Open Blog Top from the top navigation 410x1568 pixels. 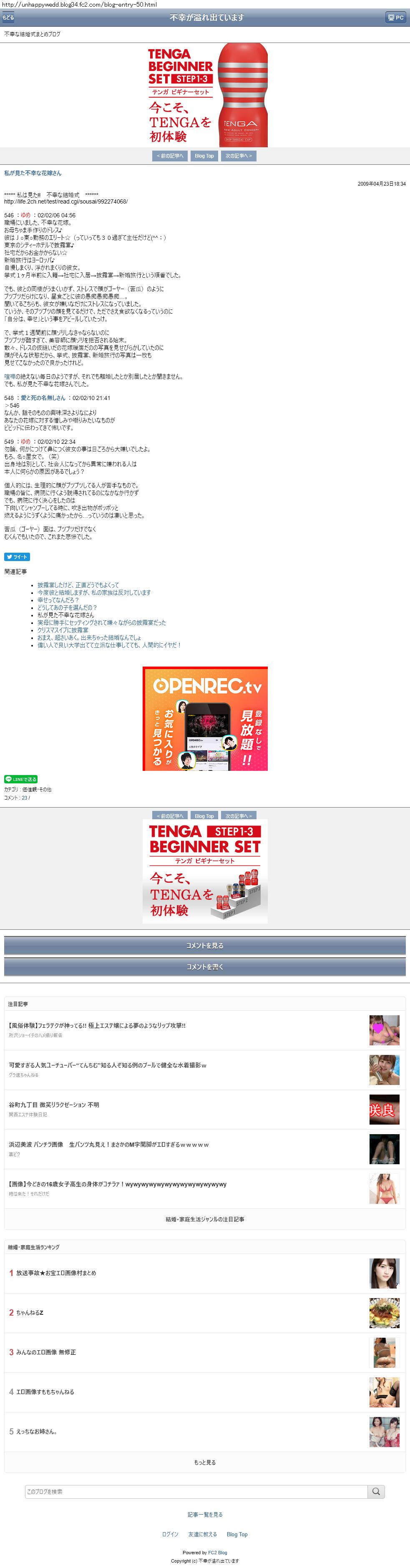[x=204, y=156]
